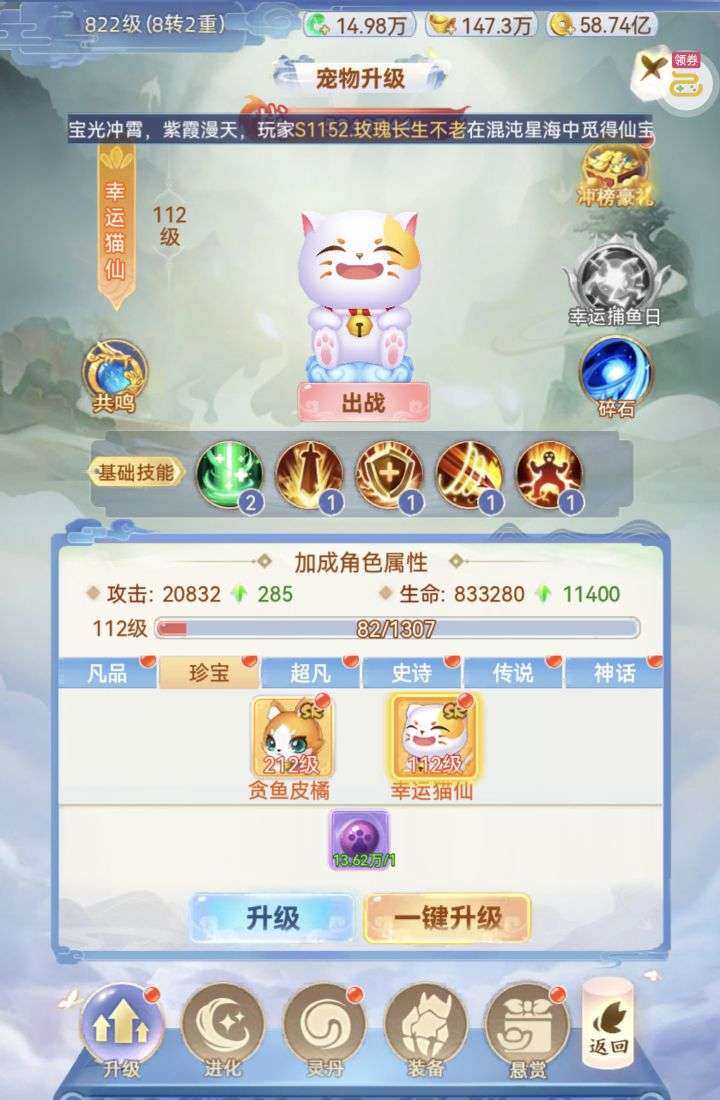Open the 共鸣 resonance icon
The image size is (720, 1100).
tap(113, 373)
